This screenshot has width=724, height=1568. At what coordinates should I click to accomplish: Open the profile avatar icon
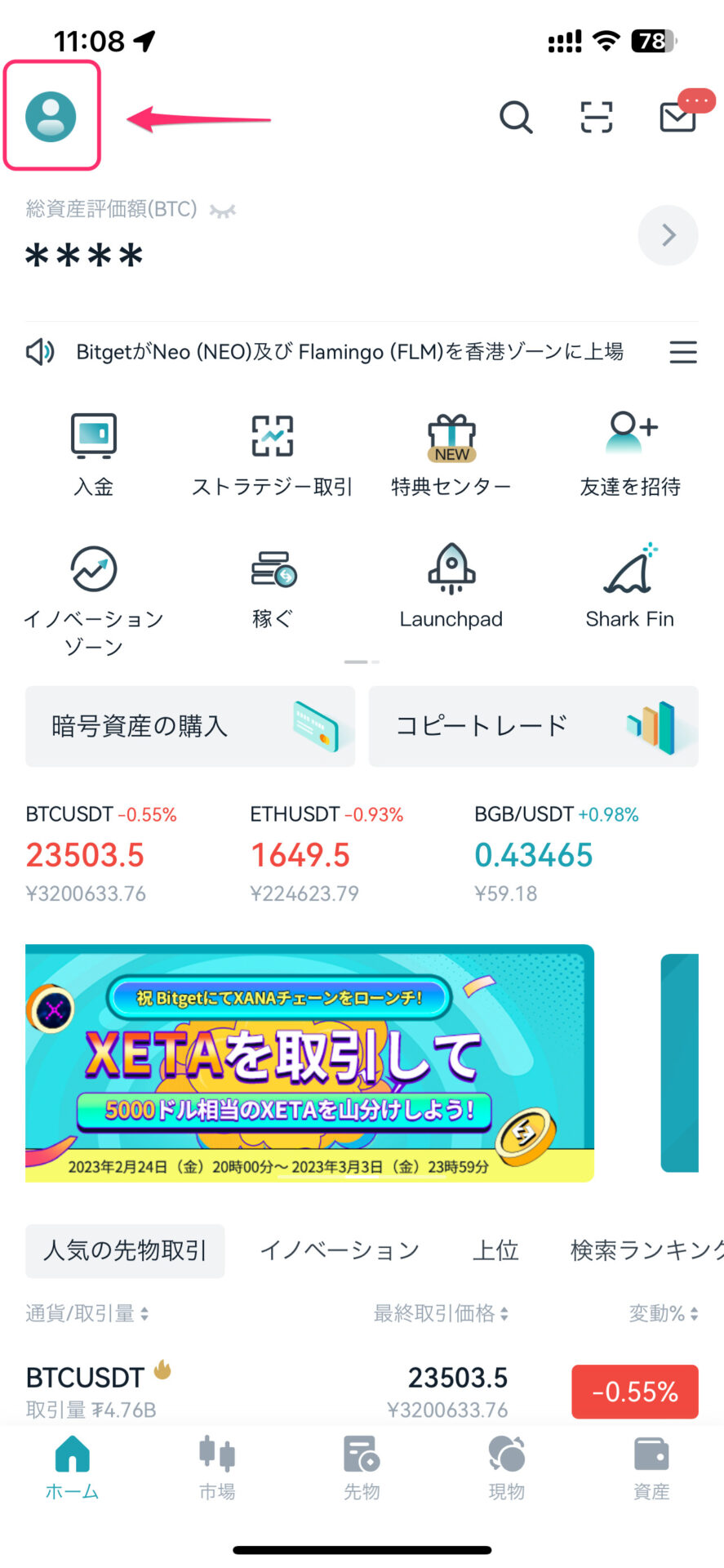pyautogui.click(x=51, y=116)
